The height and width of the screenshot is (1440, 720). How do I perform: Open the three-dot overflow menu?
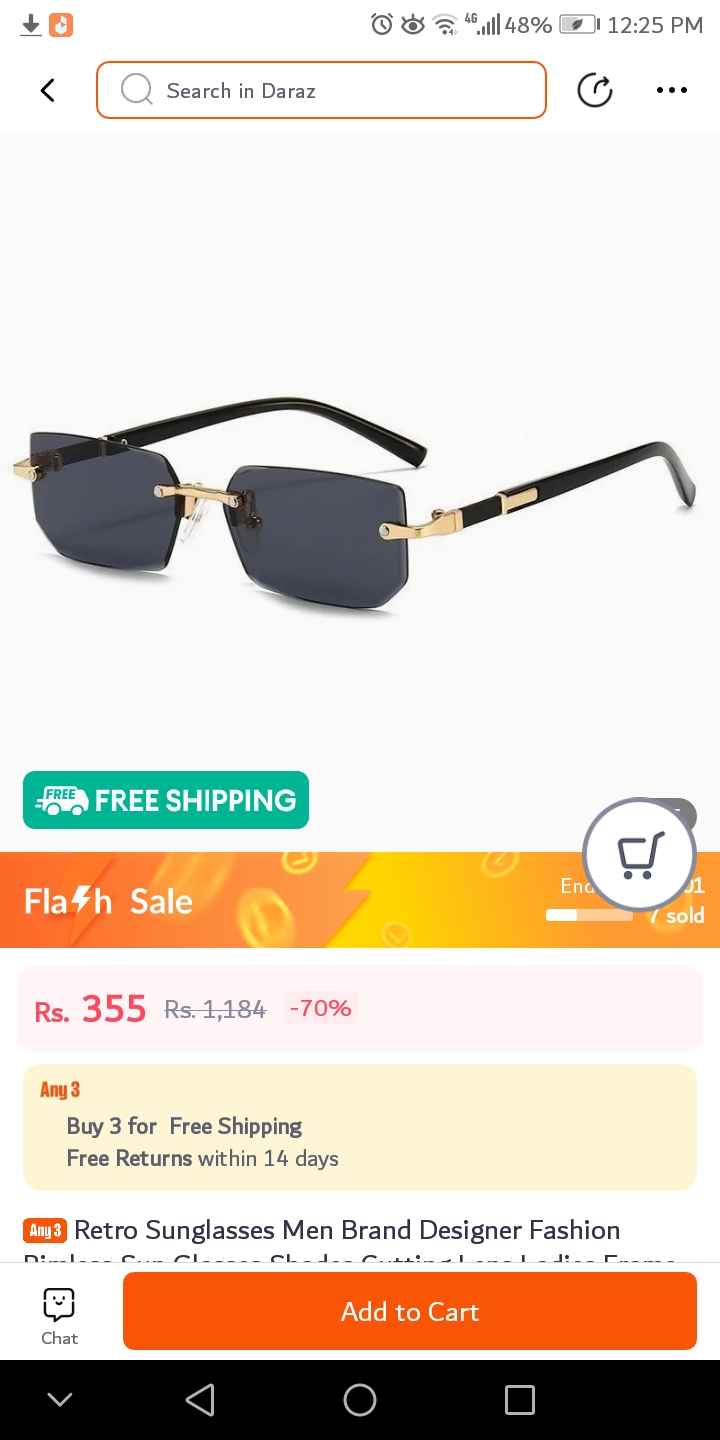coord(671,90)
